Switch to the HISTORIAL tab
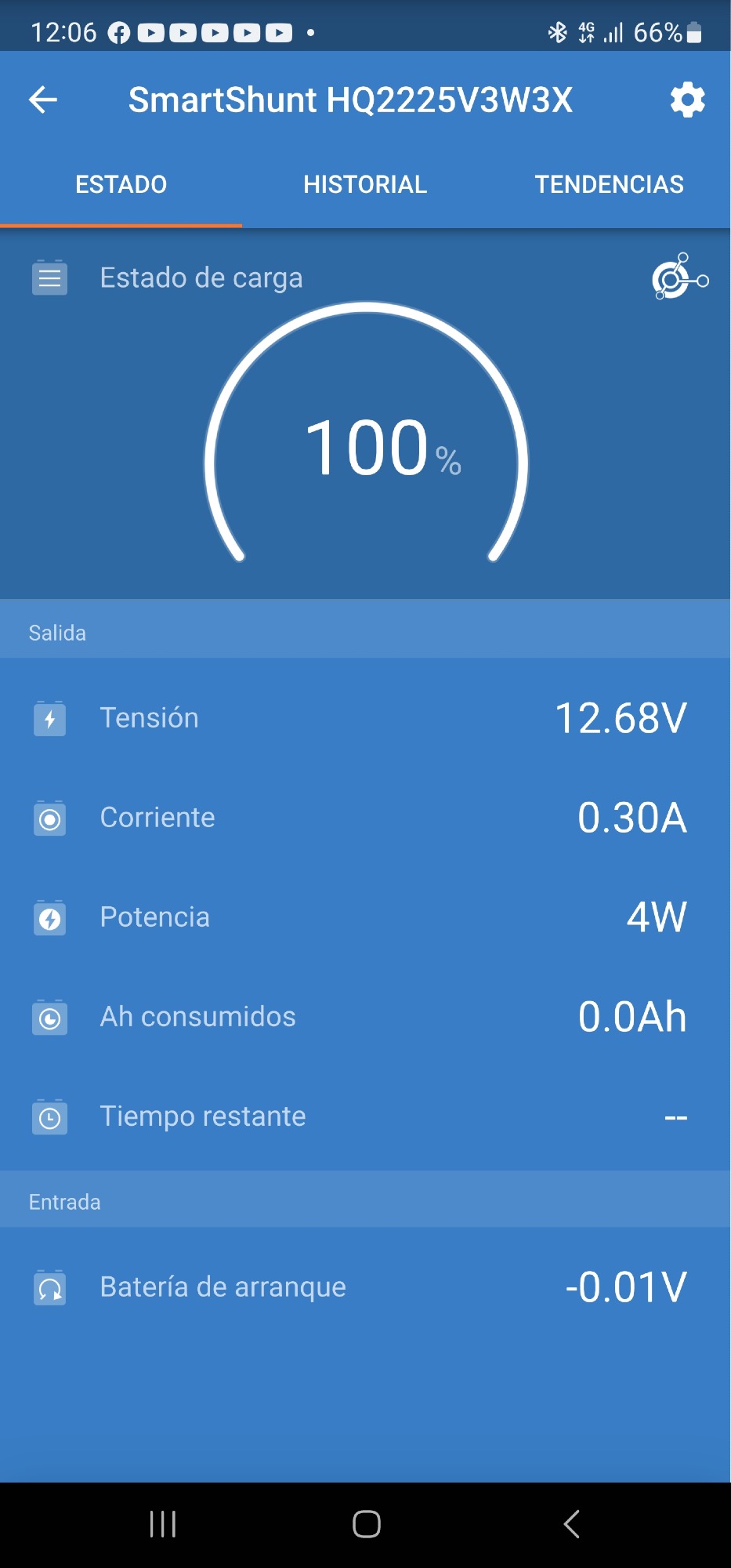 (x=365, y=184)
